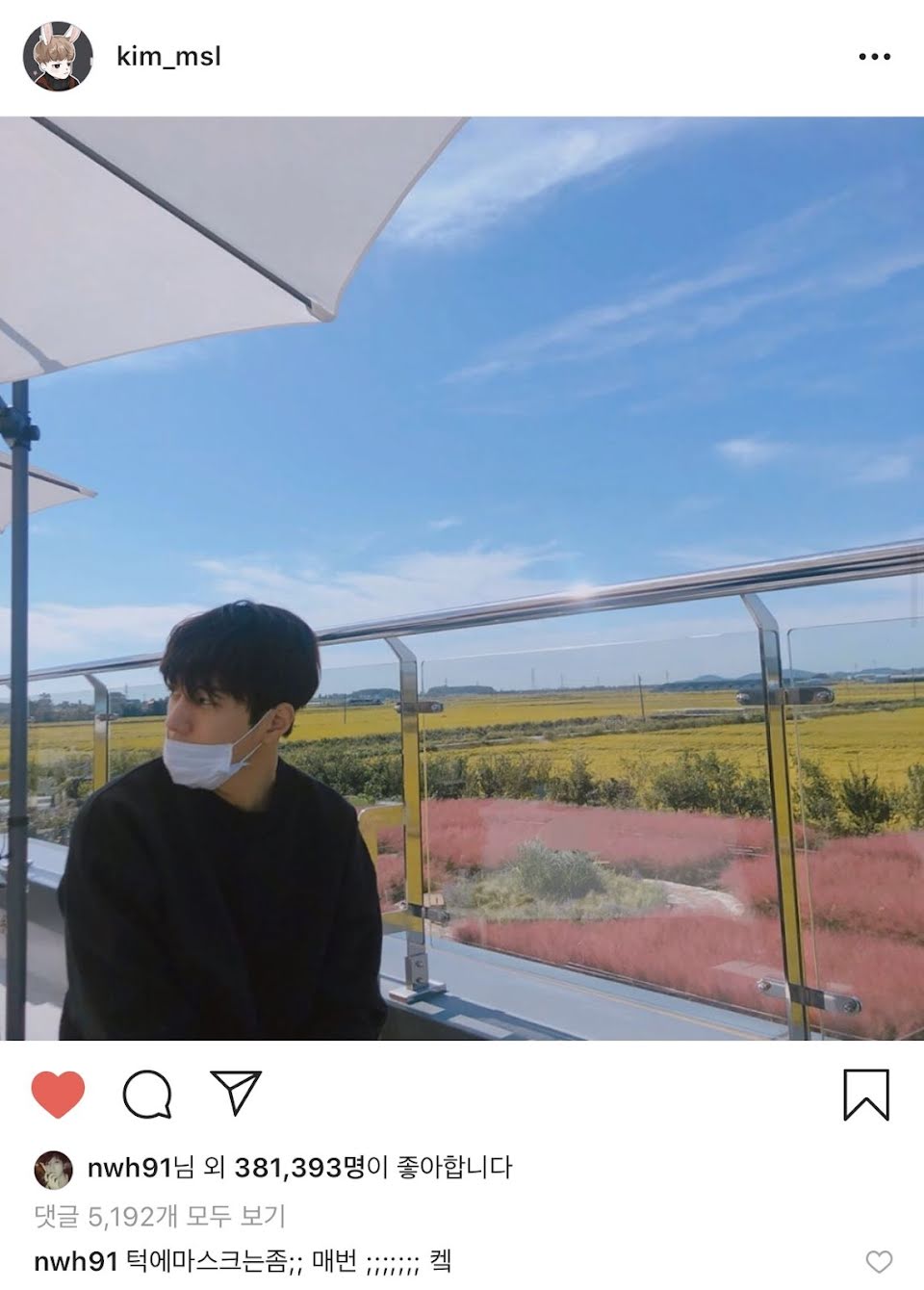Screen dimensions: 924x1290
Task: Open the post overflow menu
Action: point(874,57)
